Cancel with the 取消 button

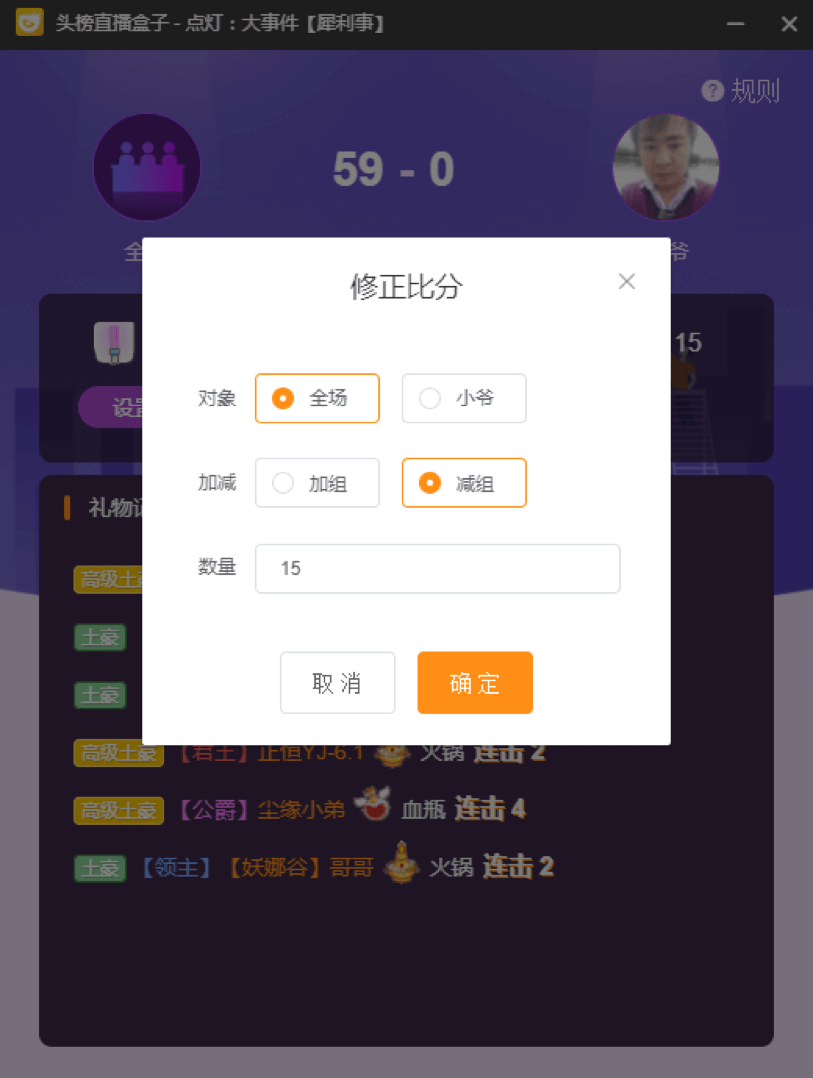[x=337, y=683]
